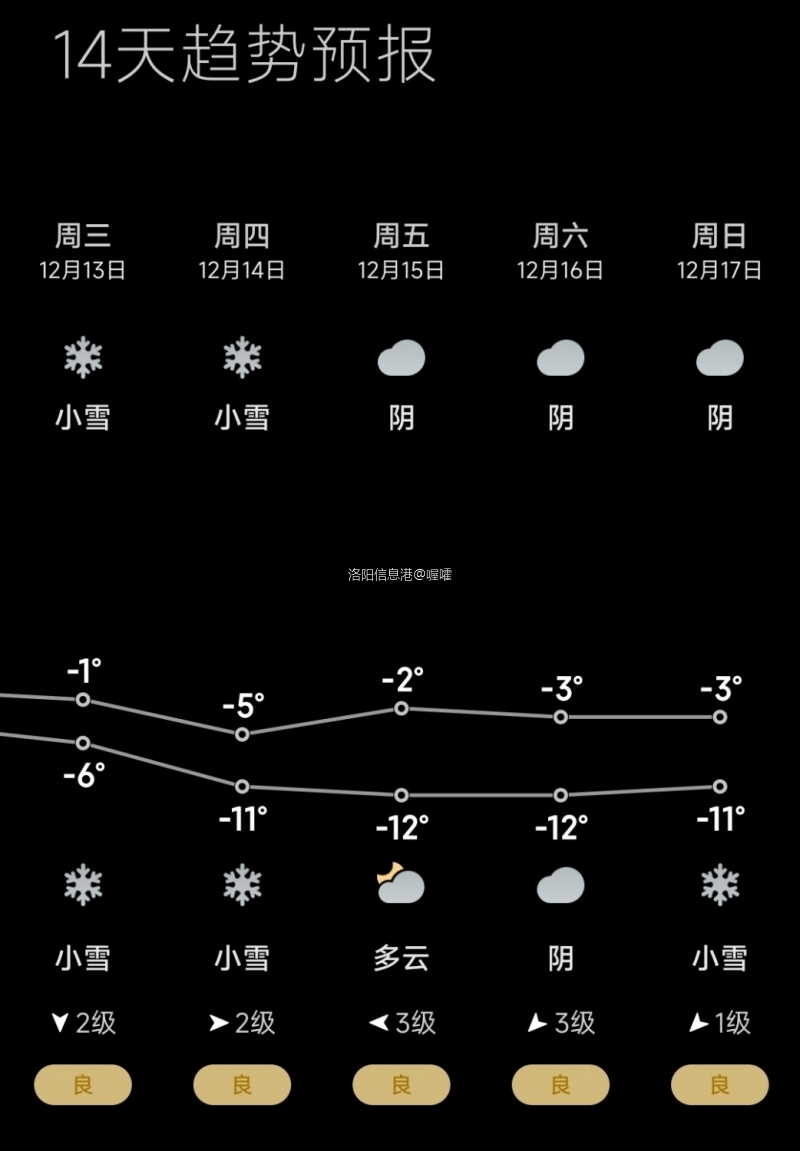
Task: Select the 3级 wind level under 周五
Action: click(x=401, y=1023)
